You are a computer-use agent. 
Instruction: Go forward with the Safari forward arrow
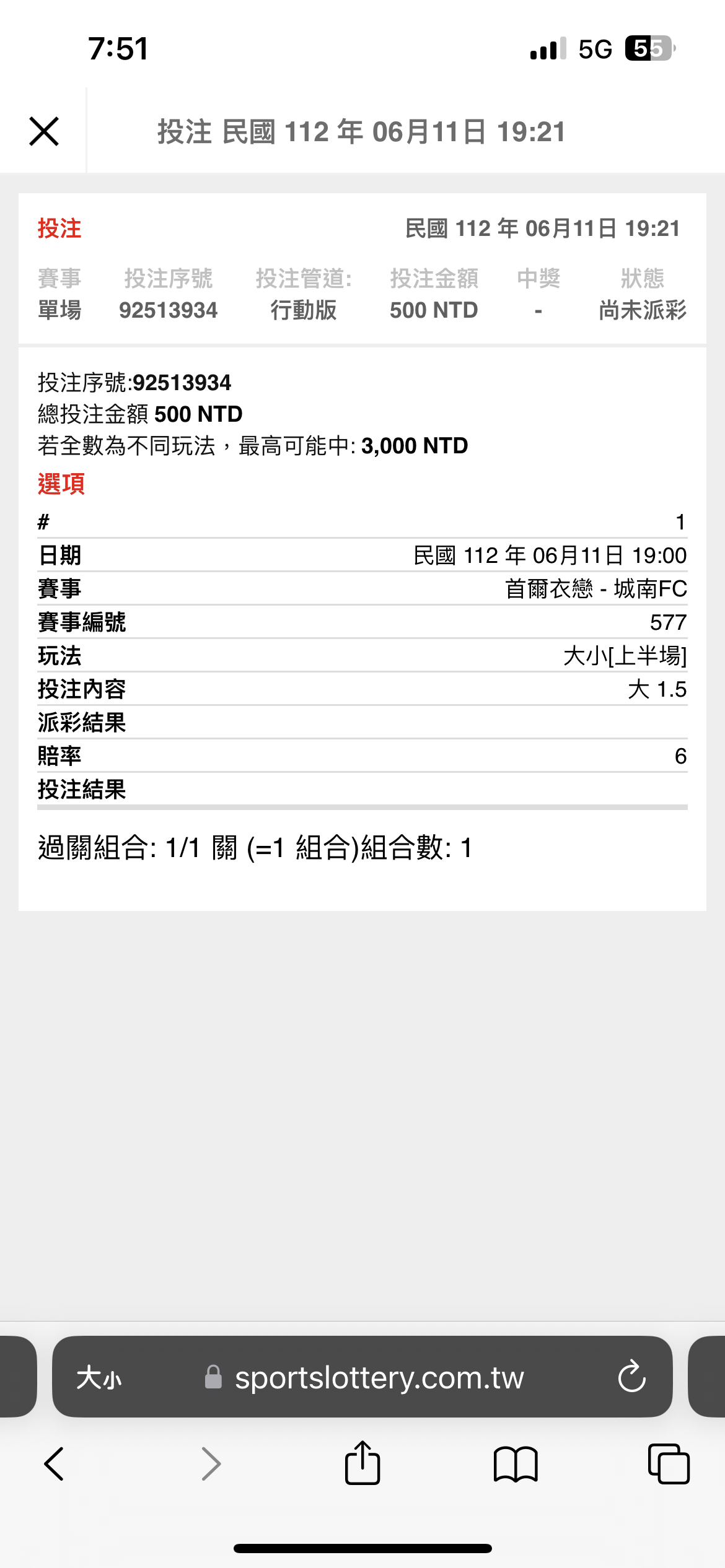[x=211, y=1465]
